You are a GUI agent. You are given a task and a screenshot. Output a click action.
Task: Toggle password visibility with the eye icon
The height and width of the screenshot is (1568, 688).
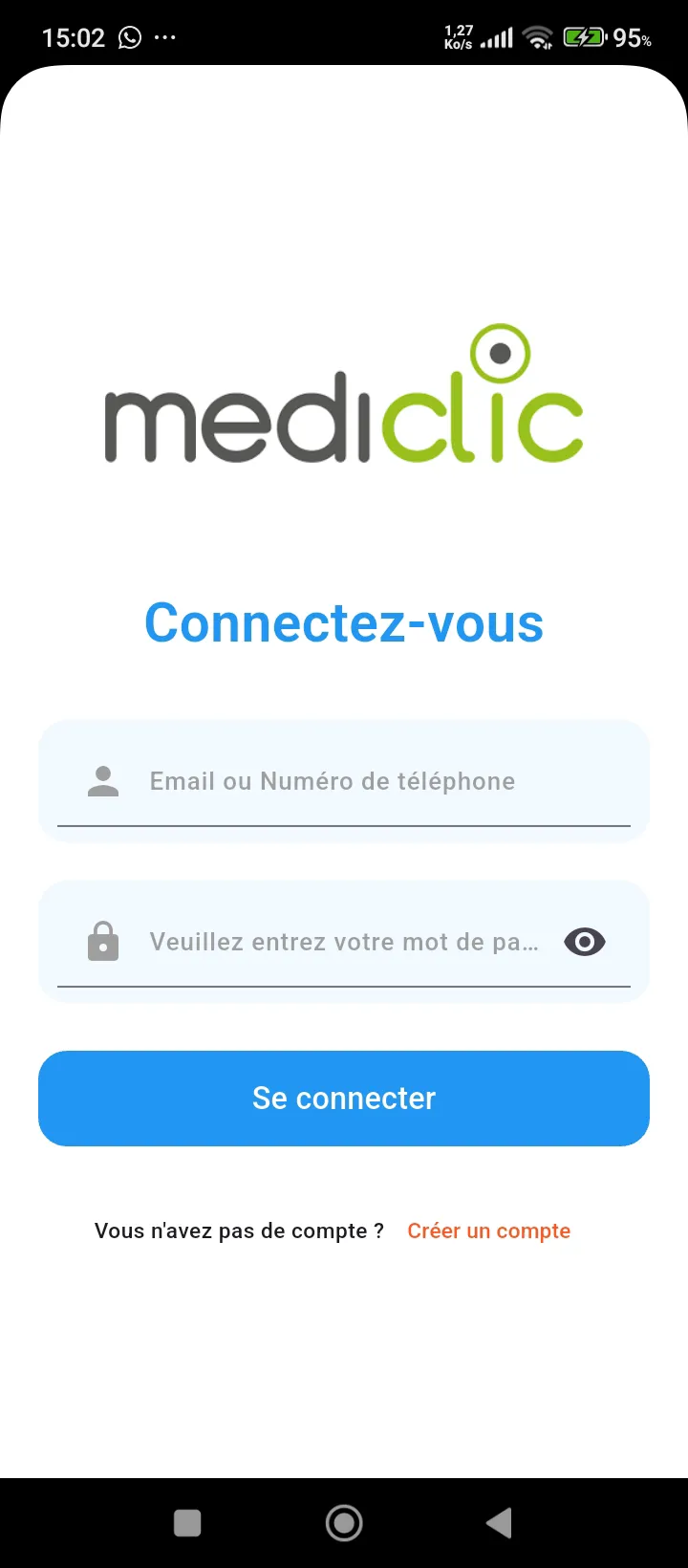click(x=585, y=942)
